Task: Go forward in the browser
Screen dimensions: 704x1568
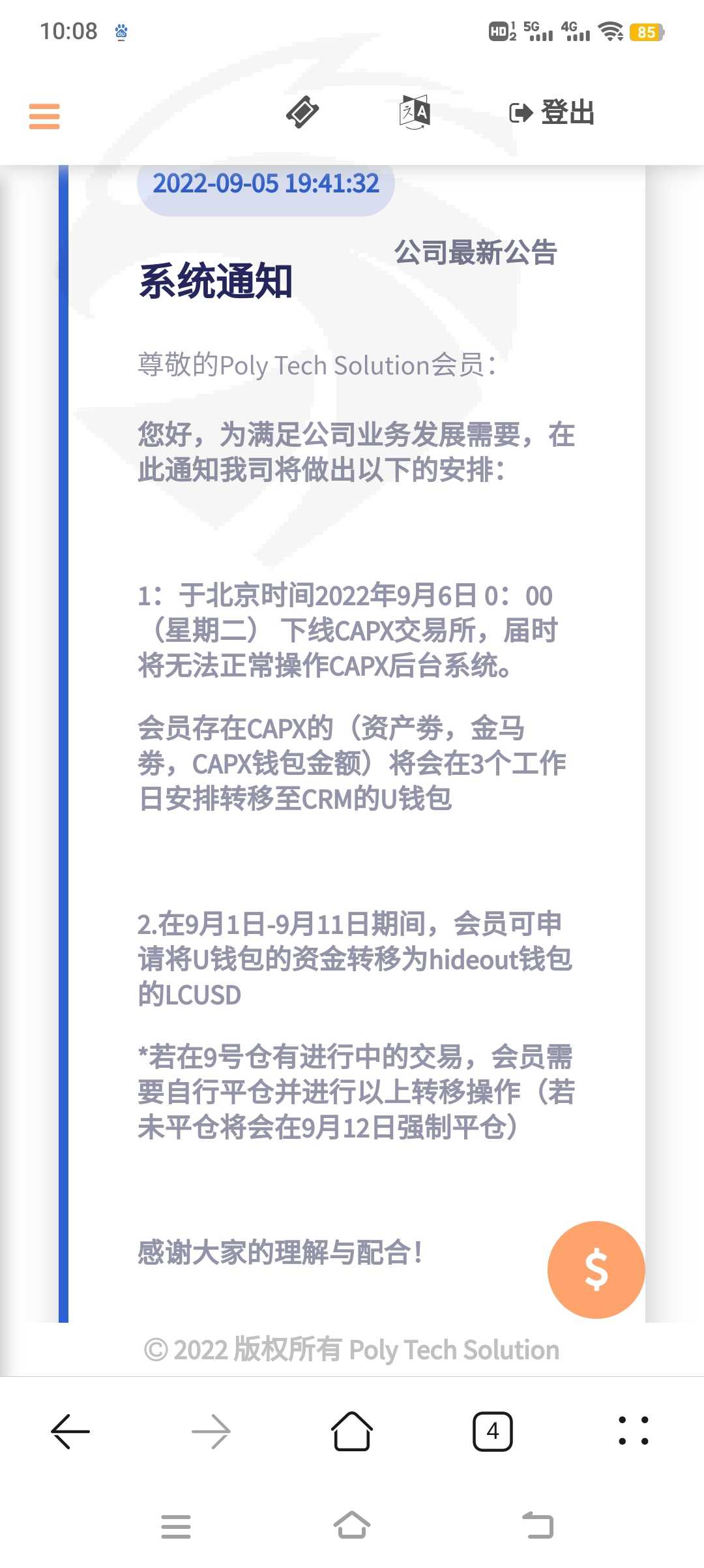Action: 211,1431
